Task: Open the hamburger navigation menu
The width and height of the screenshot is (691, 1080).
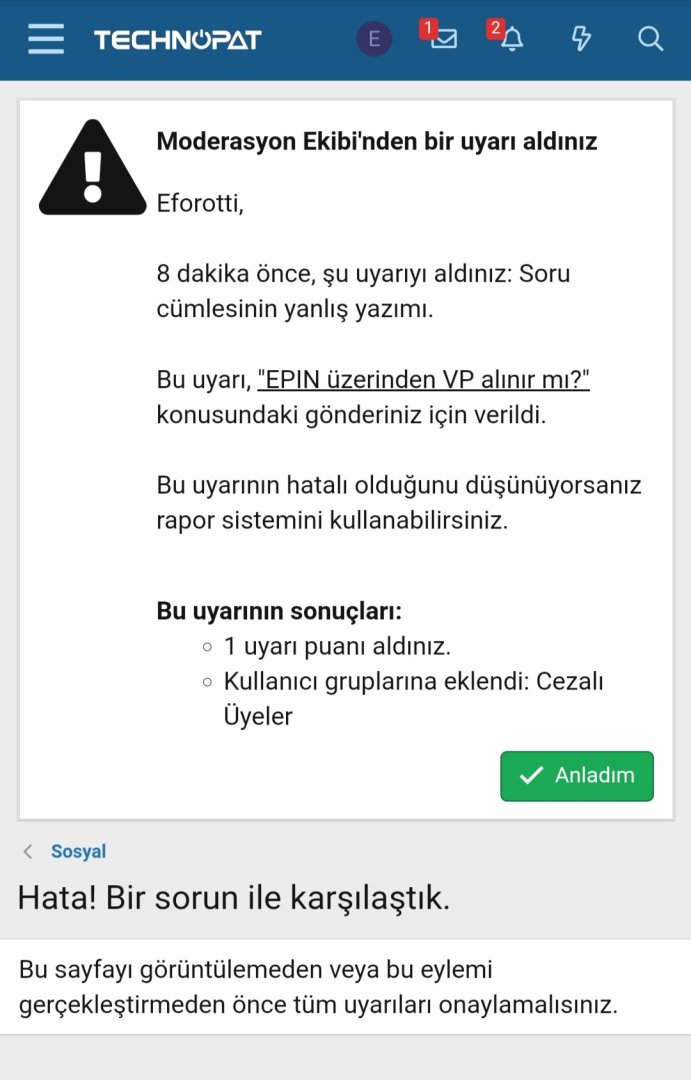Action: pyautogui.click(x=45, y=39)
